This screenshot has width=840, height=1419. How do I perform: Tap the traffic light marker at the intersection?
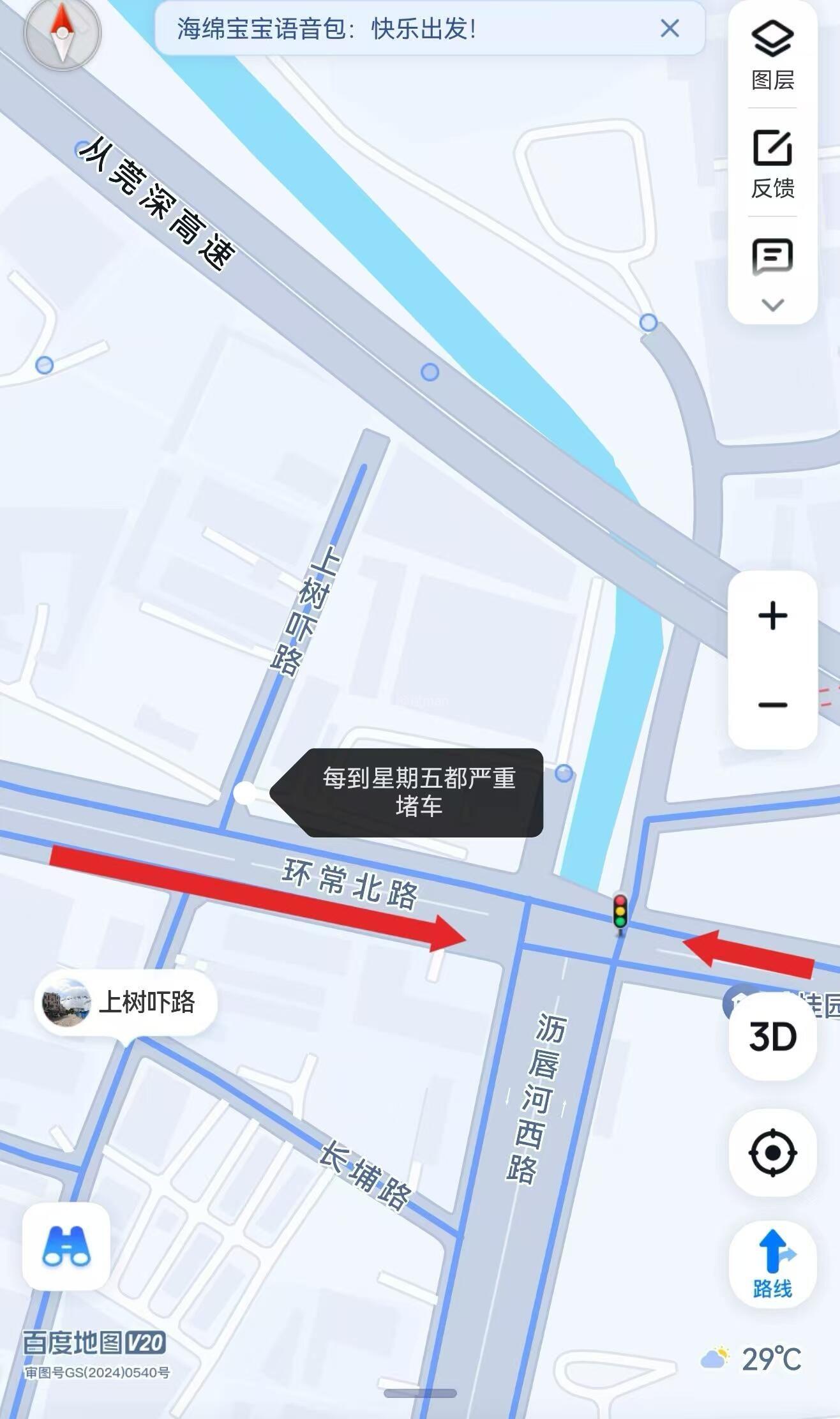coord(620,911)
